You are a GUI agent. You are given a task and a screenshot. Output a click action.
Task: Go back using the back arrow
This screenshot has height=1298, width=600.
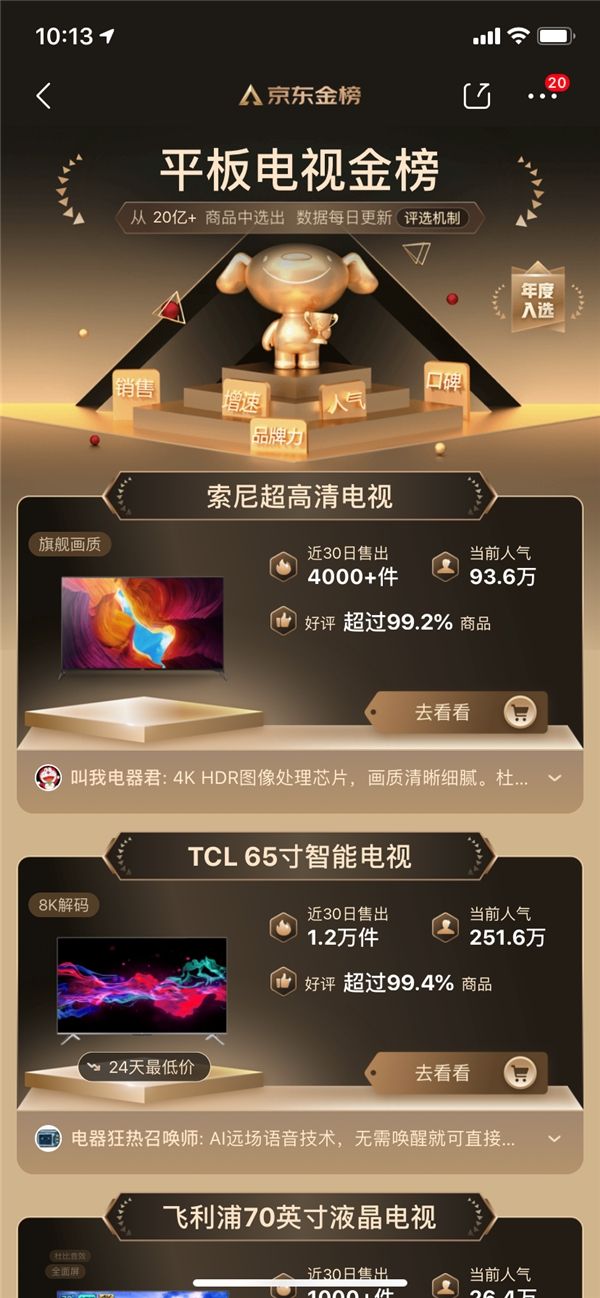click(43, 96)
